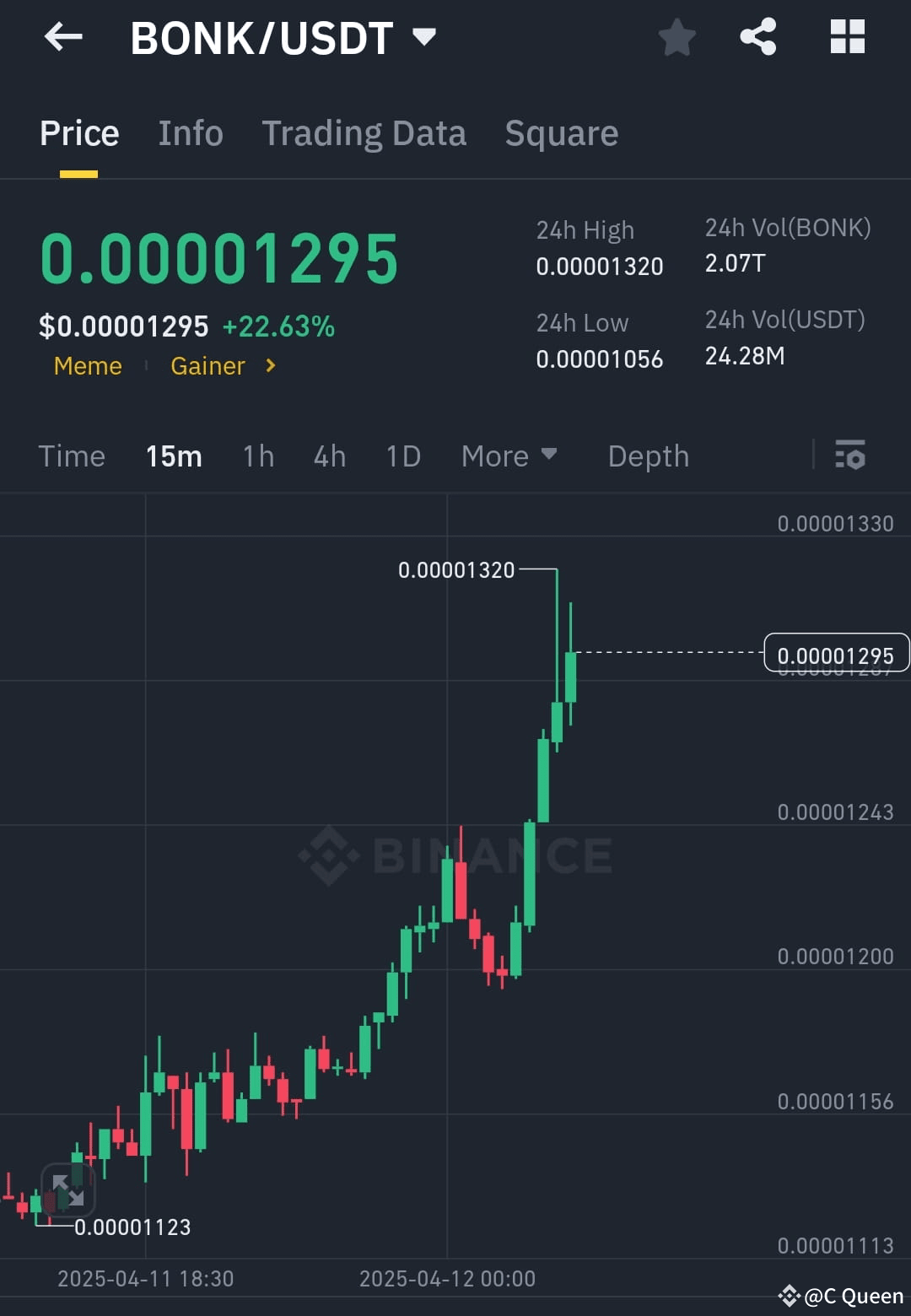The height and width of the screenshot is (1316, 911).
Task: Tap the 0.00001295 price label on chart
Action: tap(836, 653)
